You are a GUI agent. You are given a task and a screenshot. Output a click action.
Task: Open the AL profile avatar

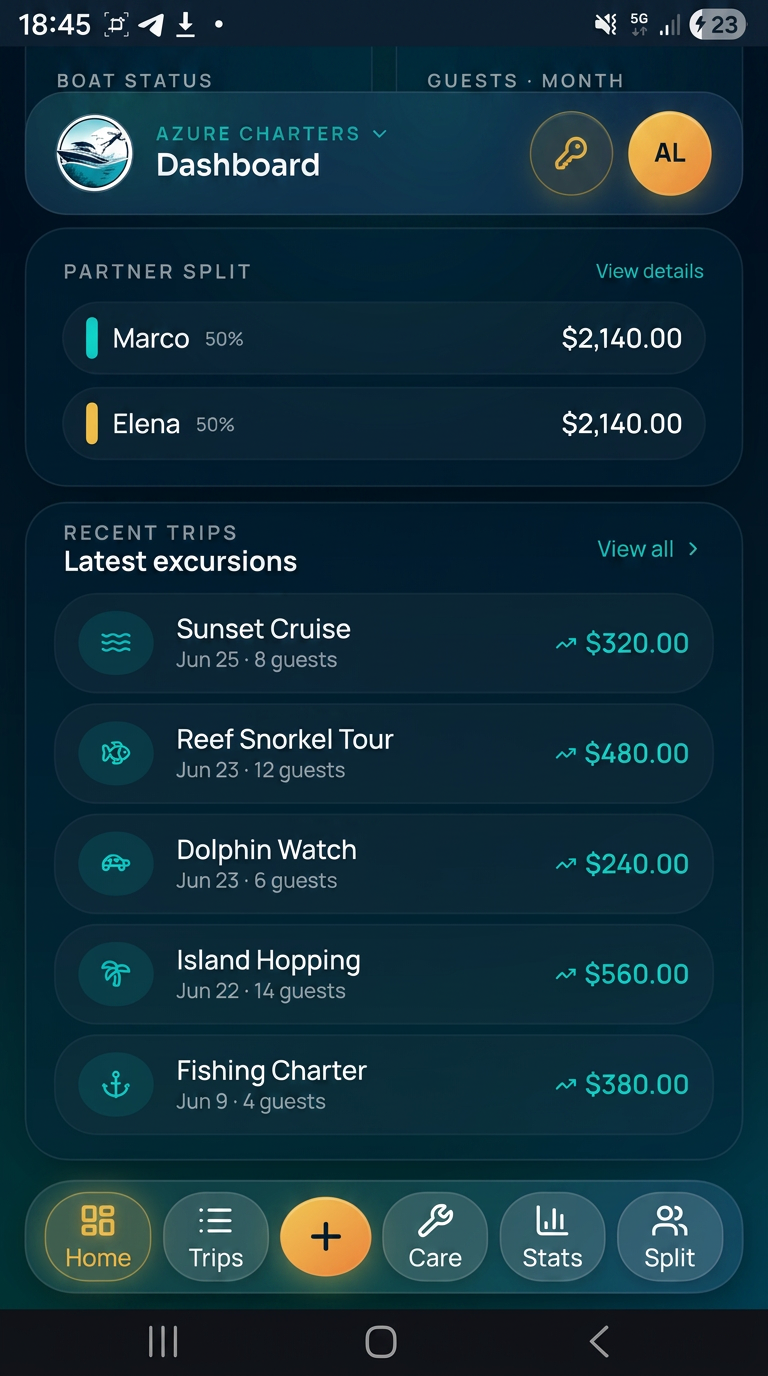[670, 153]
